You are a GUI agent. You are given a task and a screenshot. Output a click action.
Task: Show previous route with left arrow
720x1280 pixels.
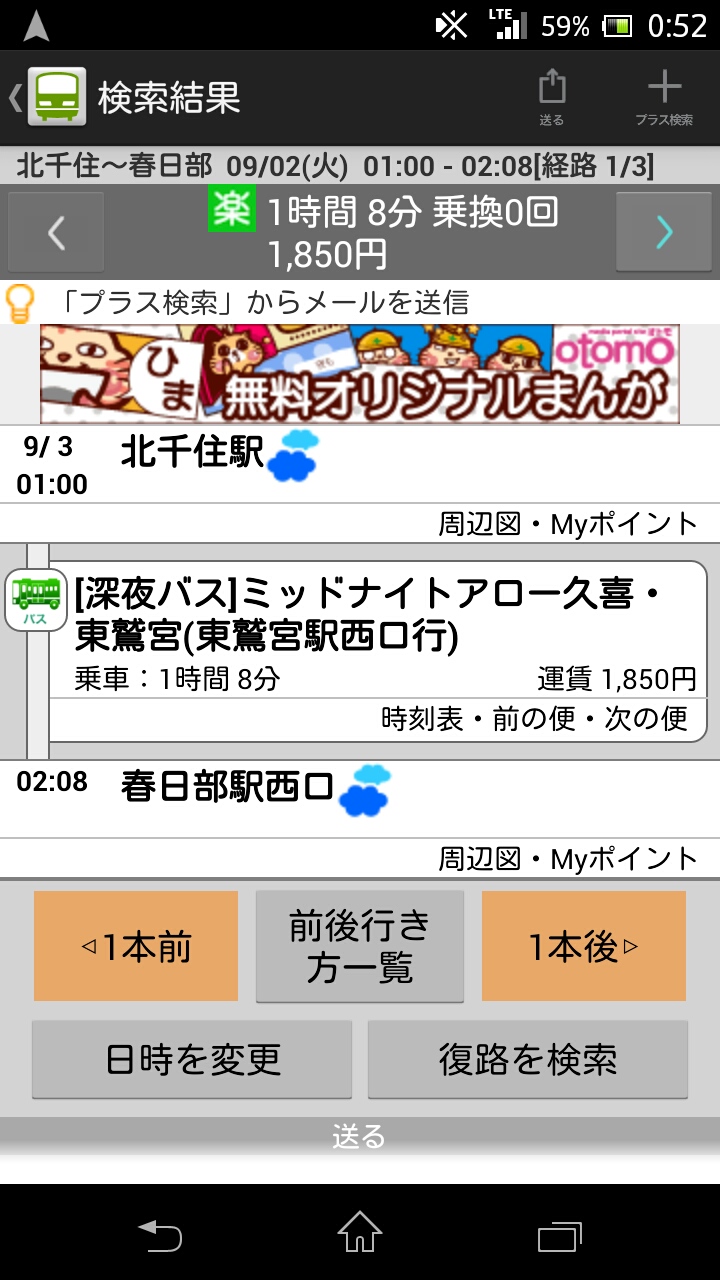(56, 232)
